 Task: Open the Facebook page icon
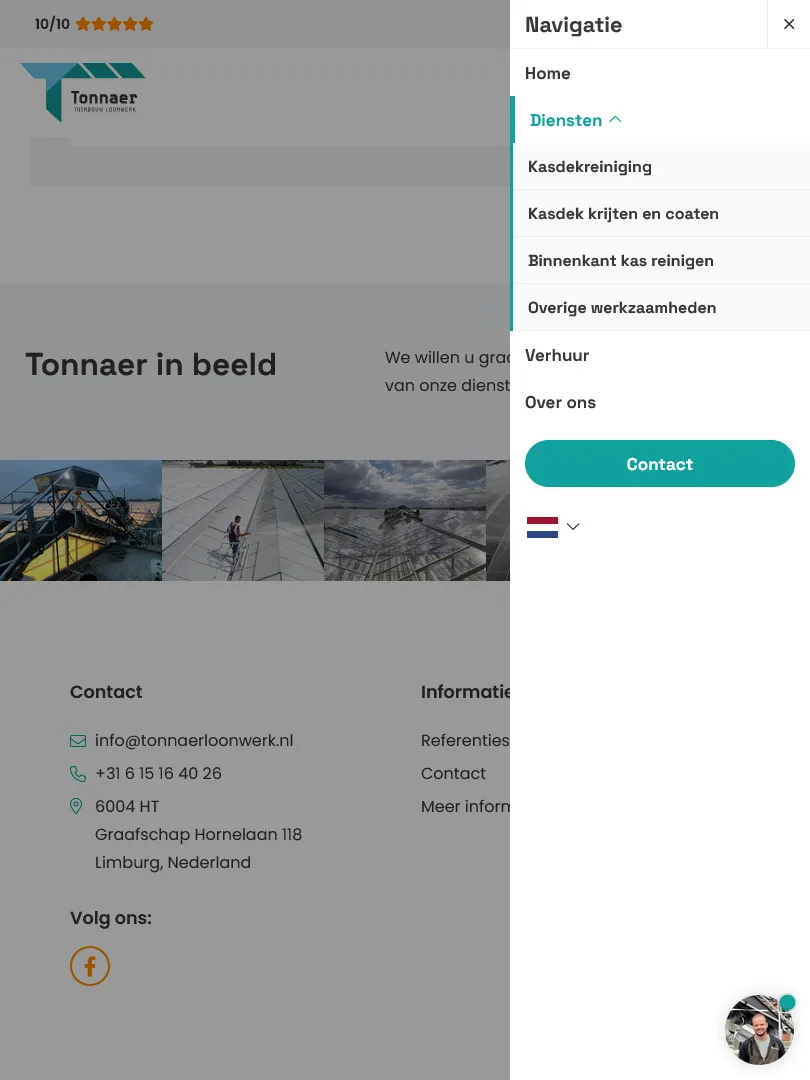[90, 966]
